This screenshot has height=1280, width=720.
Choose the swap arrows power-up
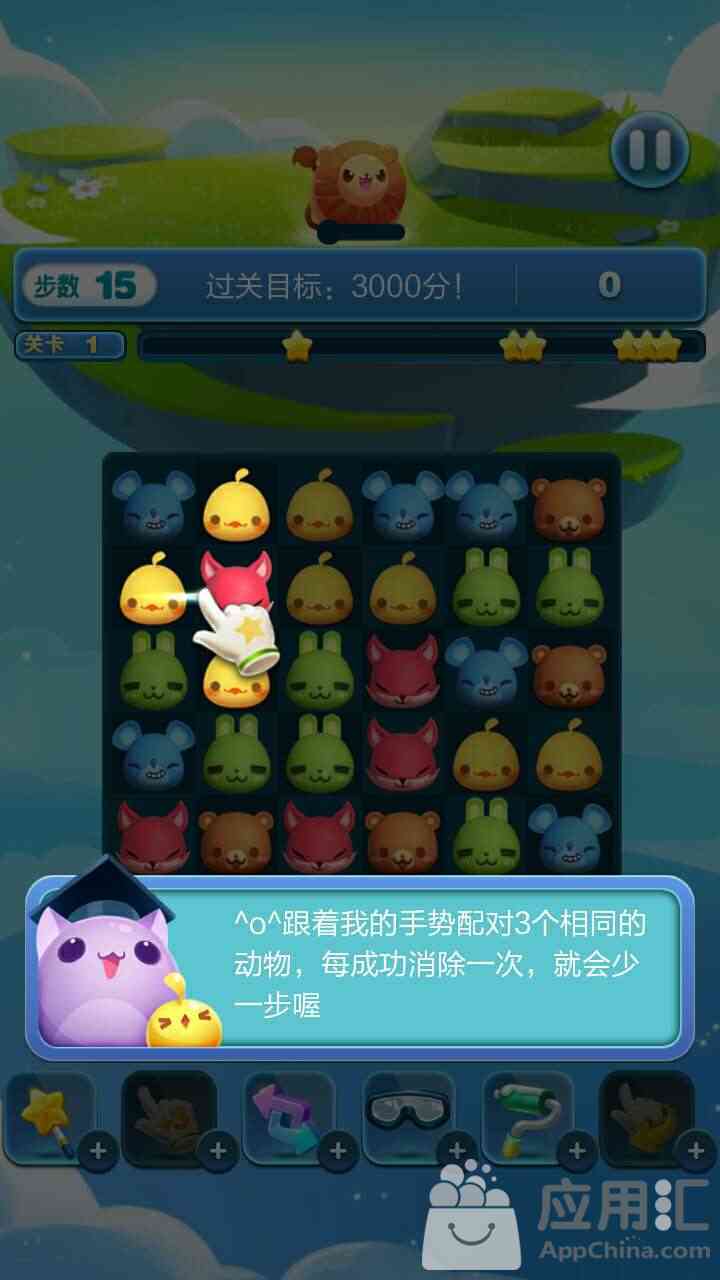(289, 1117)
